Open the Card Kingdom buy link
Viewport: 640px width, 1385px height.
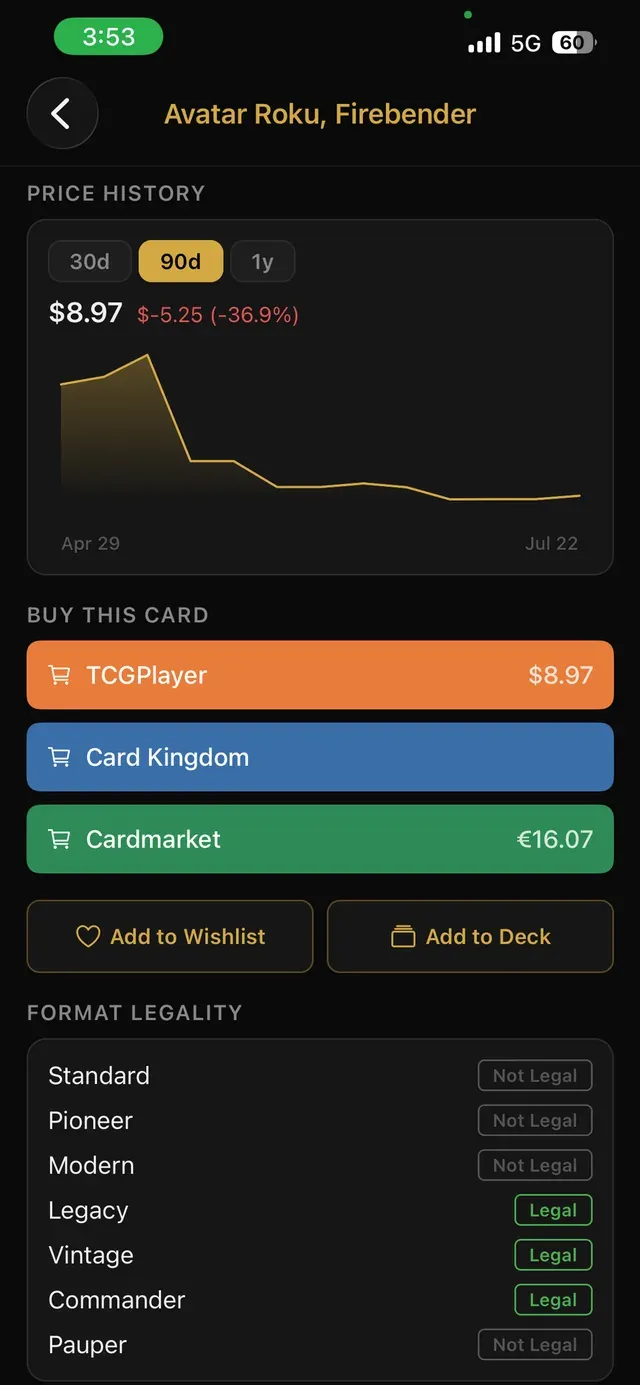(320, 757)
